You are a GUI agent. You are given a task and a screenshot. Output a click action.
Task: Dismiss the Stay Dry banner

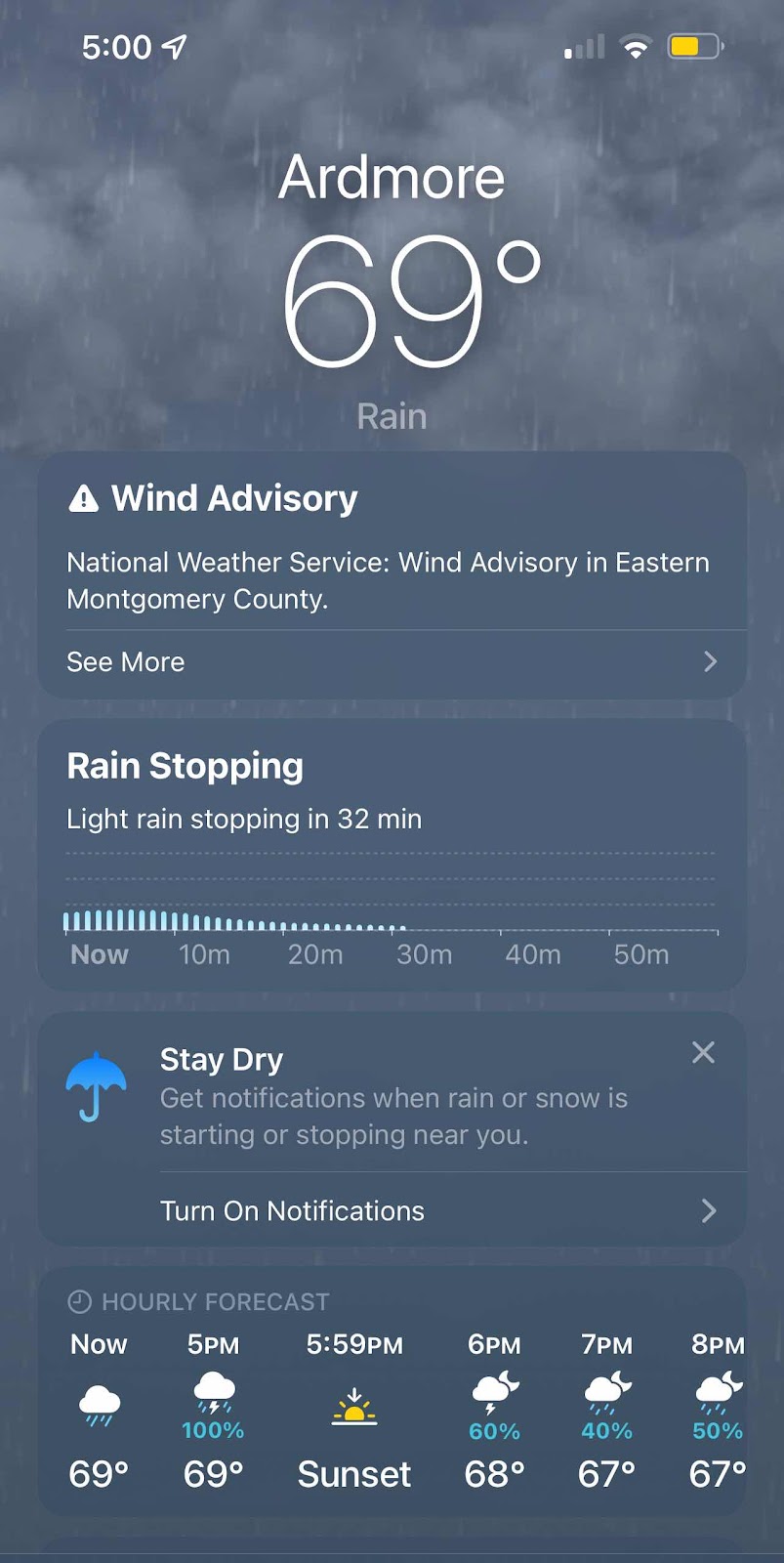703,1052
